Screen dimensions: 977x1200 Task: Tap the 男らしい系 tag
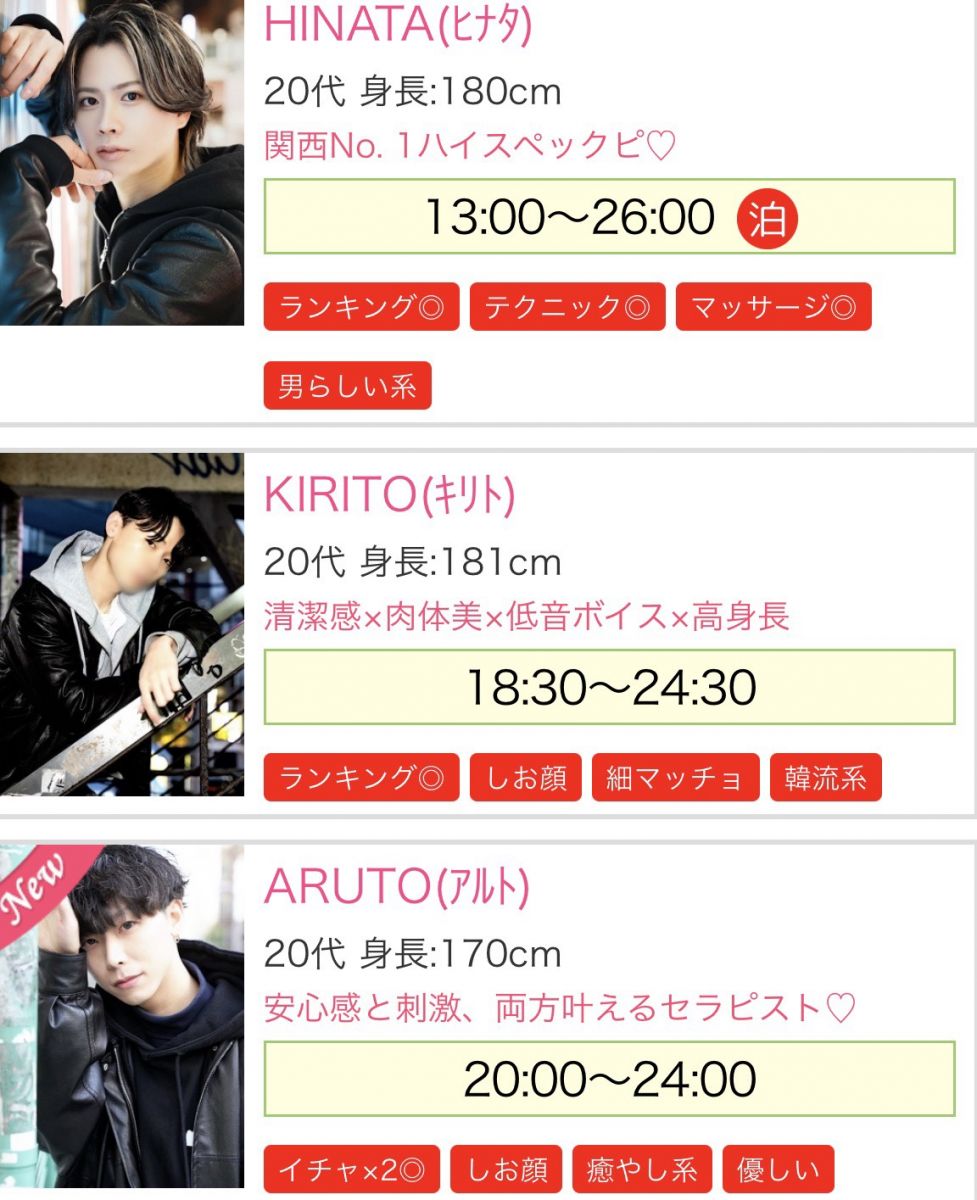tap(347, 386)
